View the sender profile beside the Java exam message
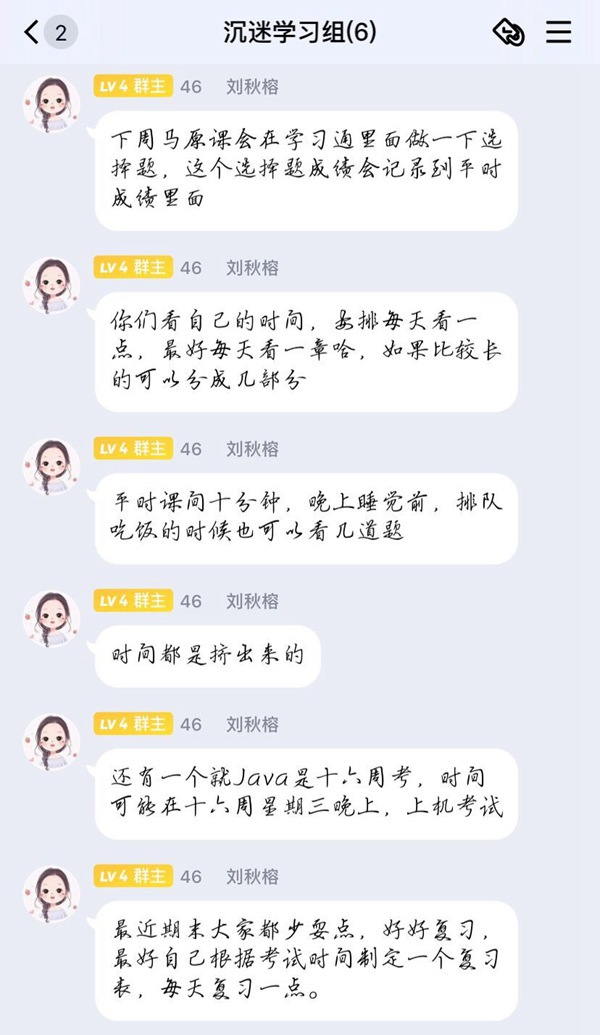600x1035 pixels. [52, 742]
